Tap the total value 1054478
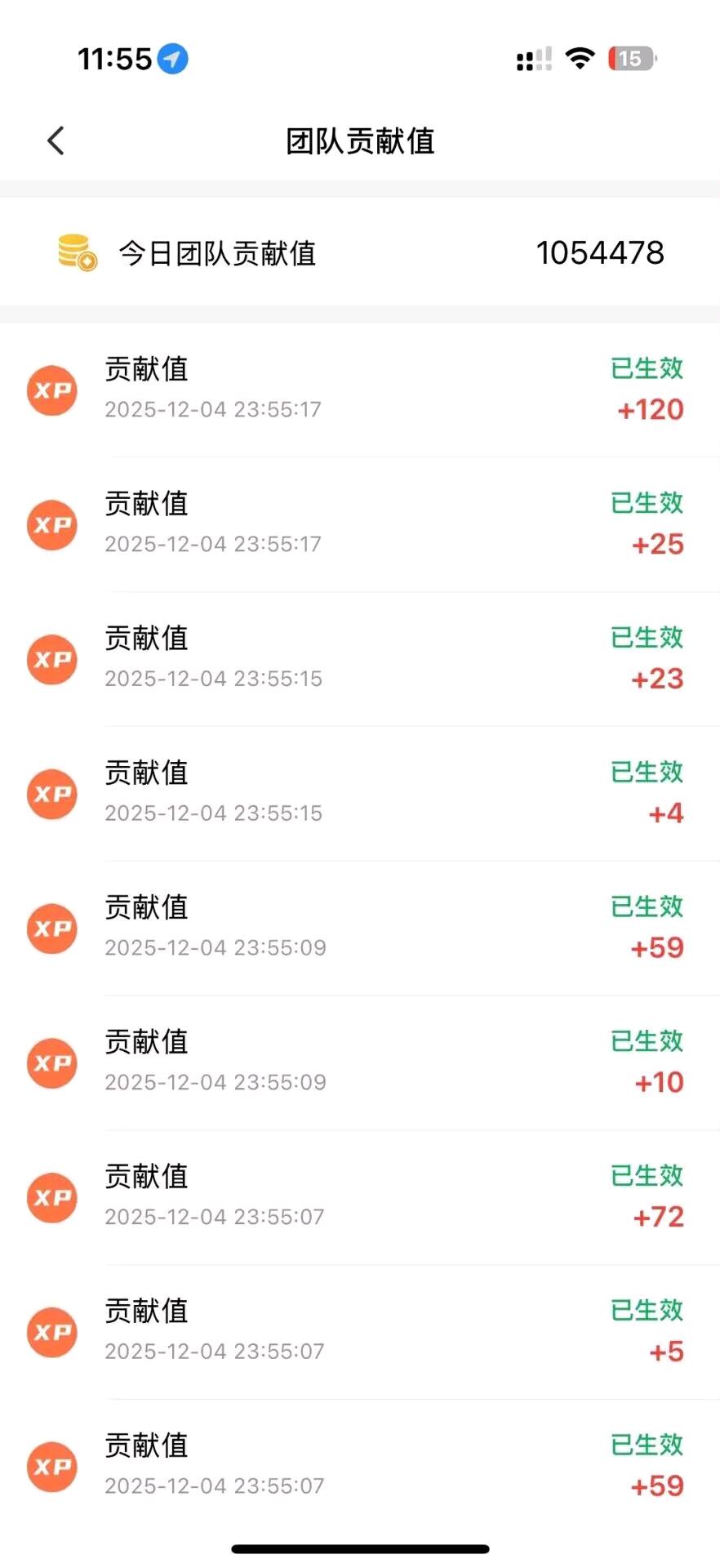The width and height of the screenshot is (720, 1568). click(x=600, y=252)
